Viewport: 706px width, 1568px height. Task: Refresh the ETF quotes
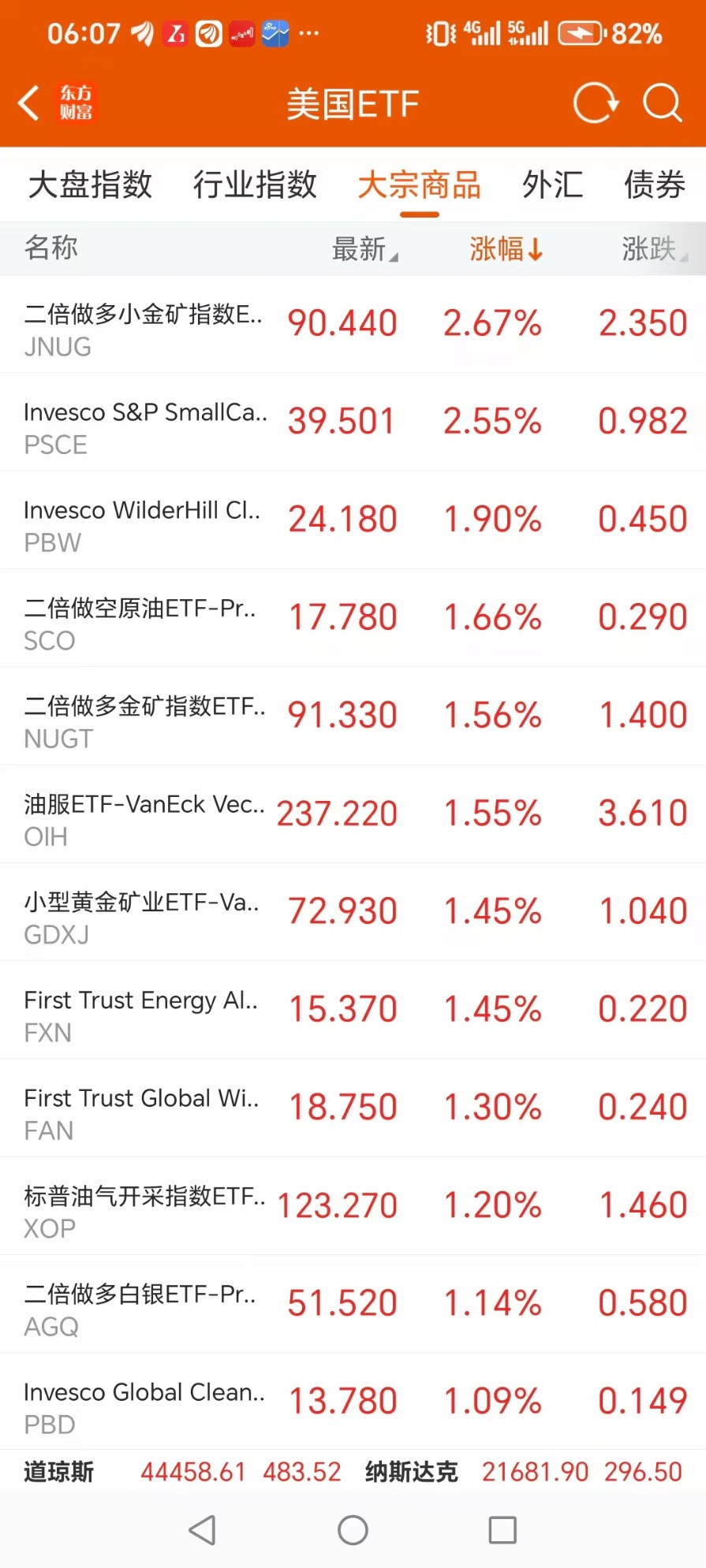[596, 102]
